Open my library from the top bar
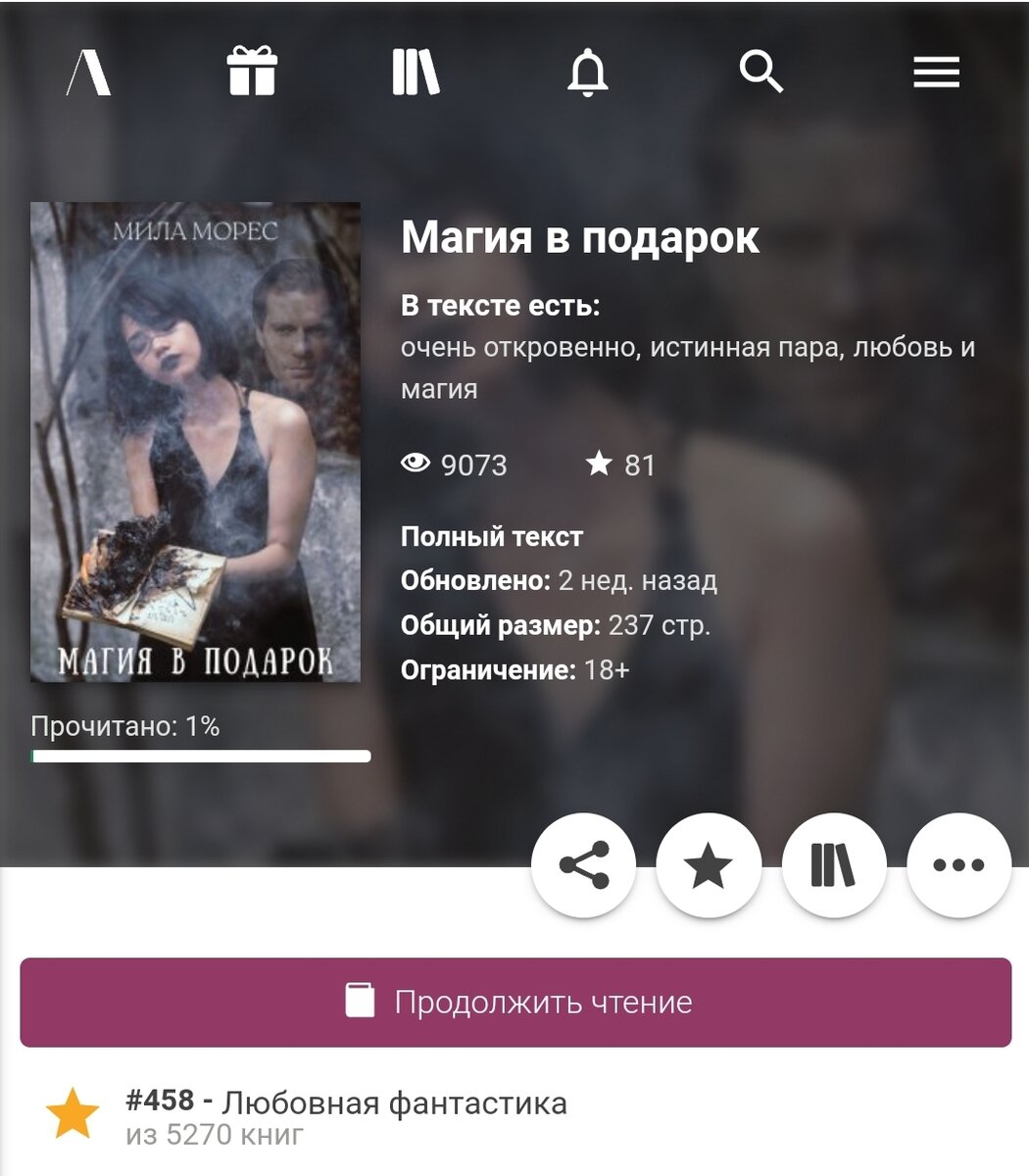The height and width of the screenshot is (1176, 1029). click(x=416, y=73)
